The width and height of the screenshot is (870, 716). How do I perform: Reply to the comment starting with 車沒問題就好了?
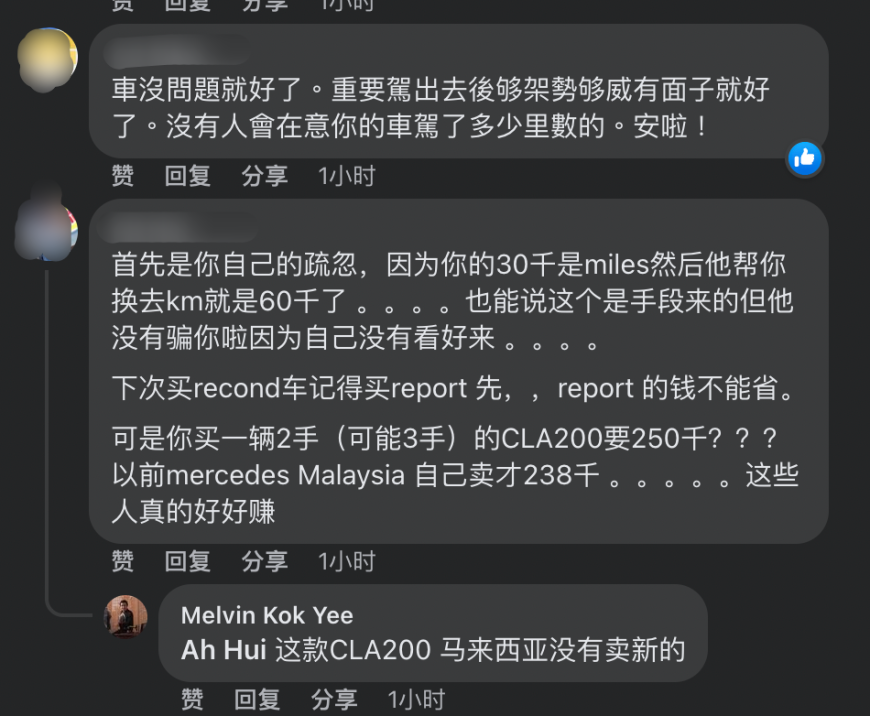pos(187,176)
